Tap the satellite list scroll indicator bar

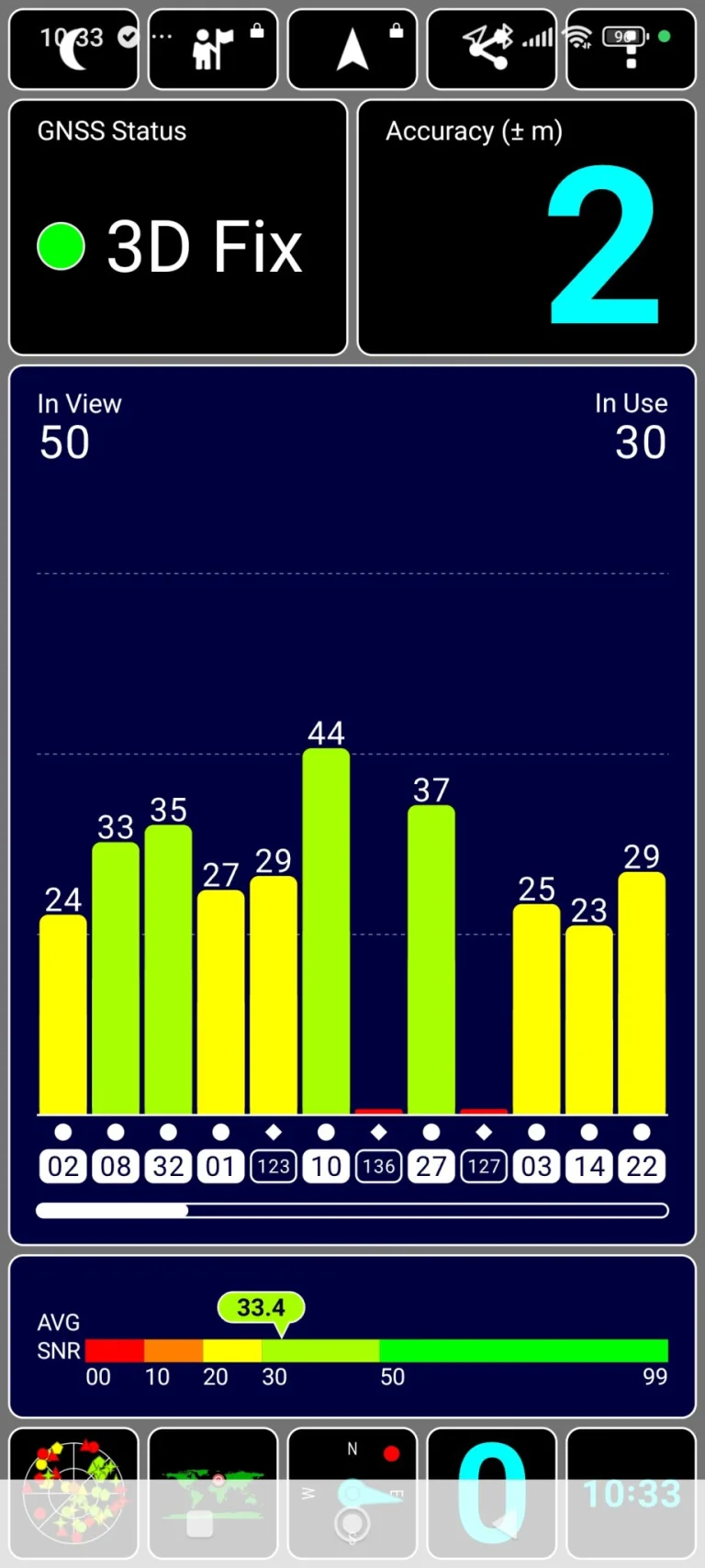[352, 1211]
